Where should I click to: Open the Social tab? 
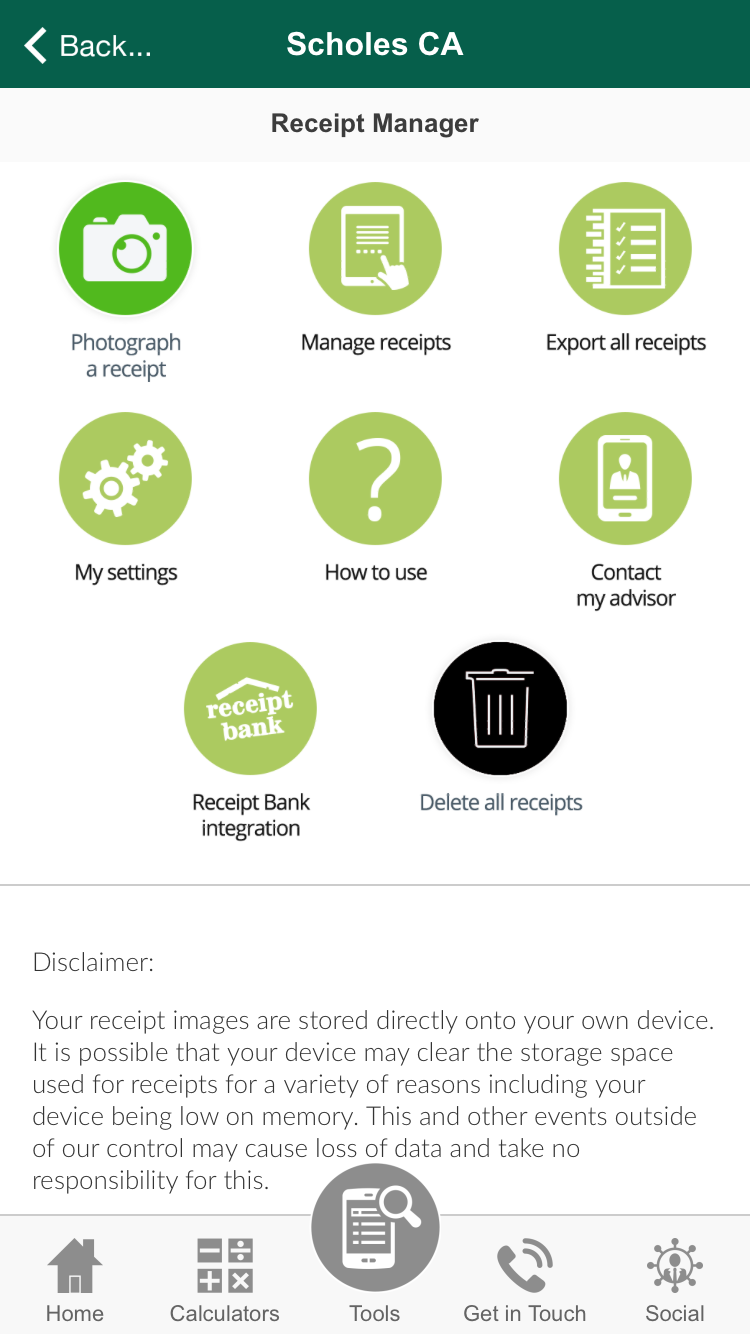pyautogui.click(x=675, y=1280)
